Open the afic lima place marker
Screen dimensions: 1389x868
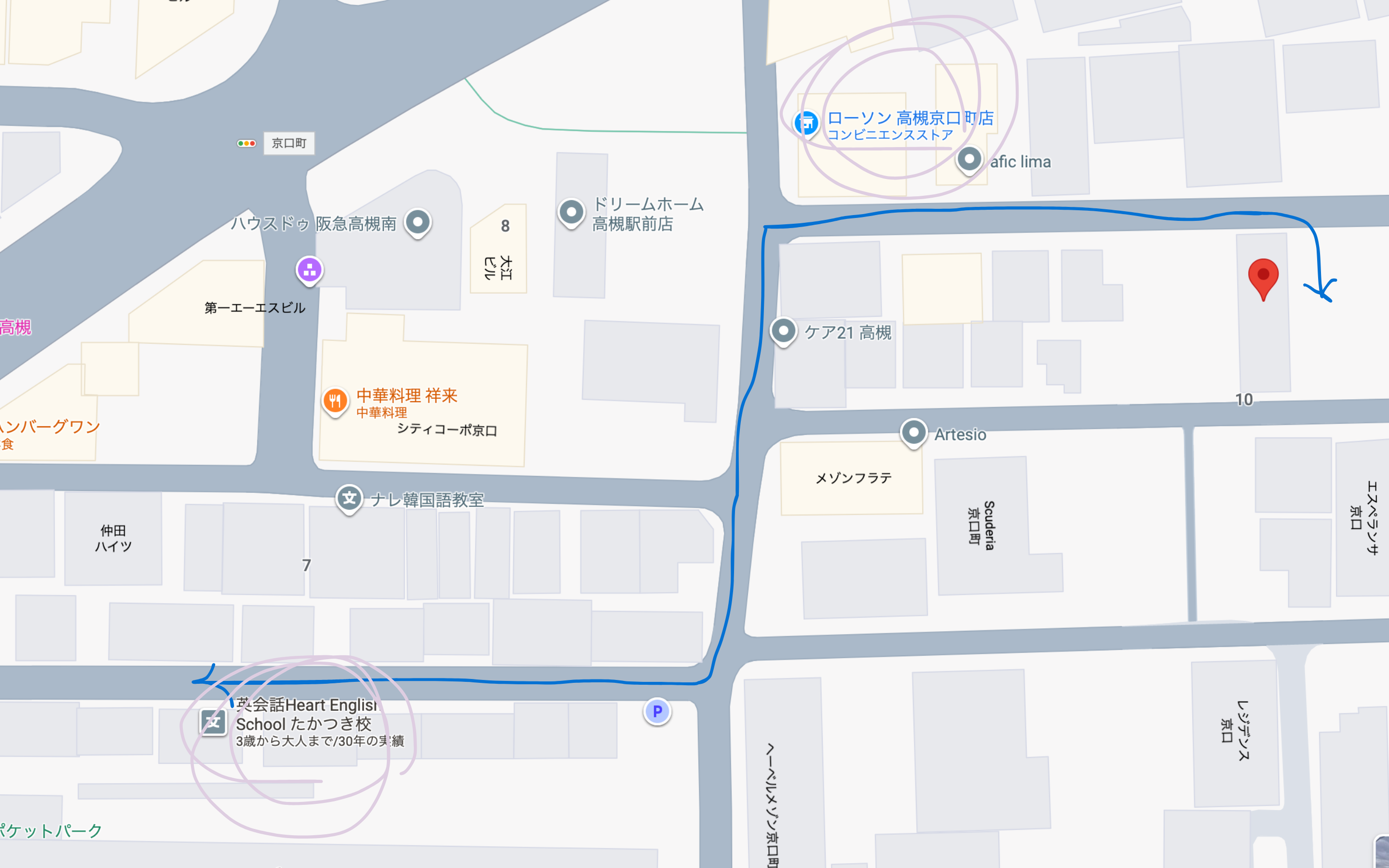coord(969,160)
